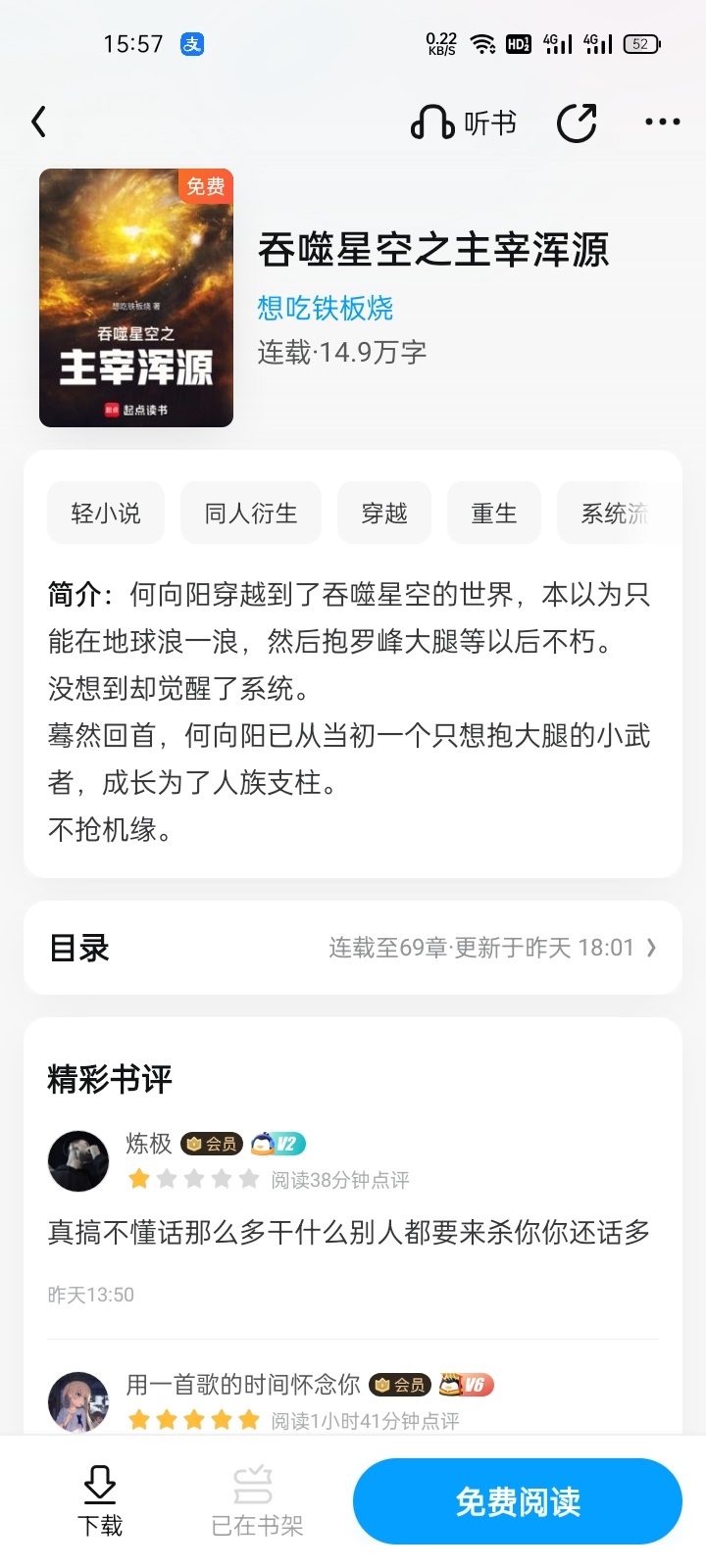Select the 同人衍生 tag
This screenshot has height=1568, width=706.
tap(251, 513)
